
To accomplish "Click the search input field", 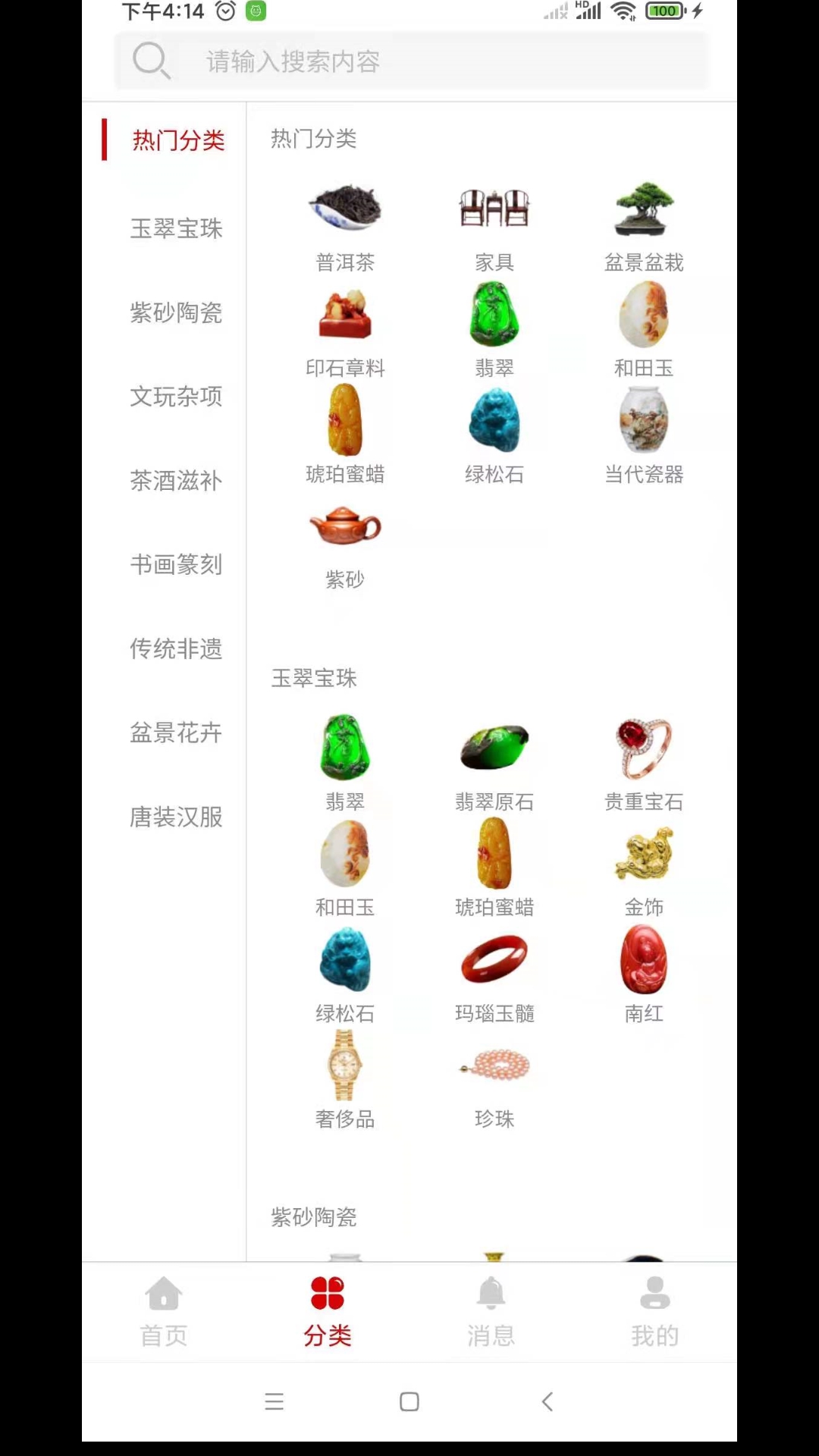I will [x=409, y=61].
